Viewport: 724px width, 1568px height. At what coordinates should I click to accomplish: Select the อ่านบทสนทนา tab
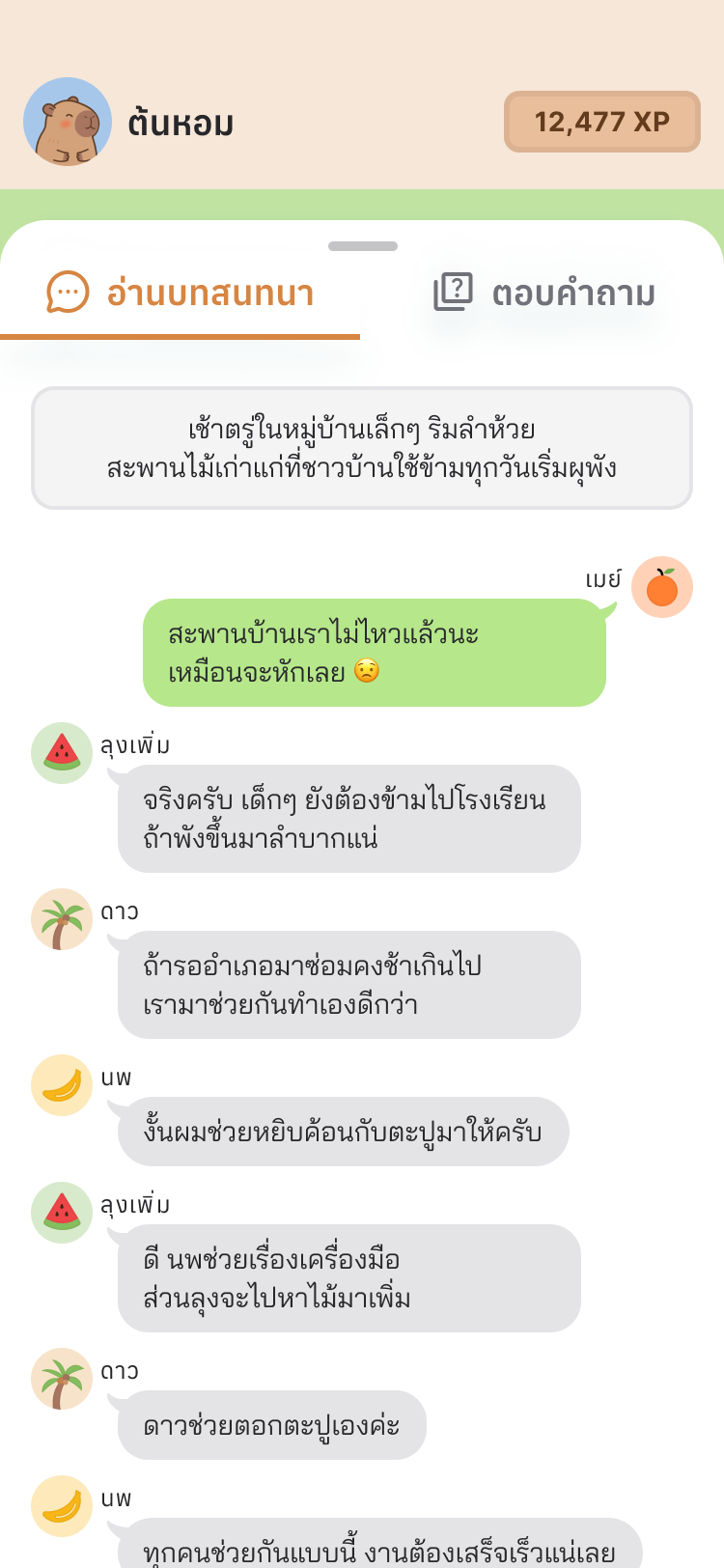[181, 293]
